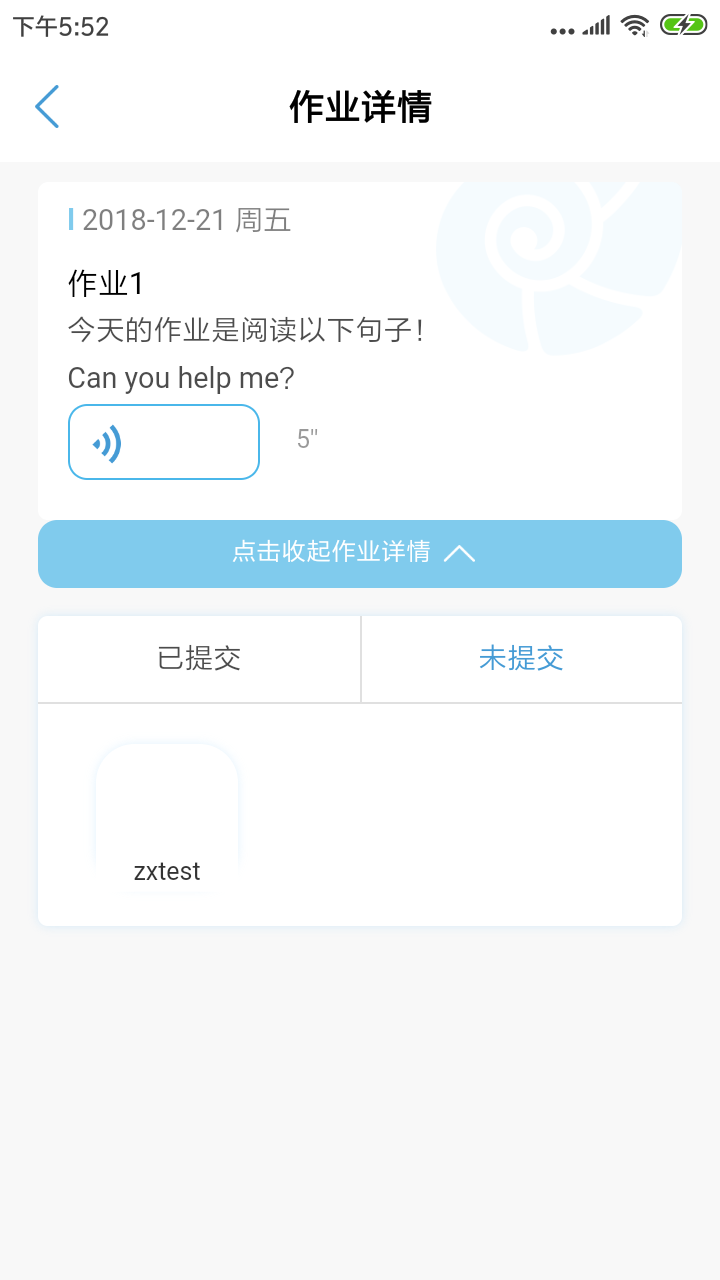Tap the 5 second audio duration label

(304, 439)
